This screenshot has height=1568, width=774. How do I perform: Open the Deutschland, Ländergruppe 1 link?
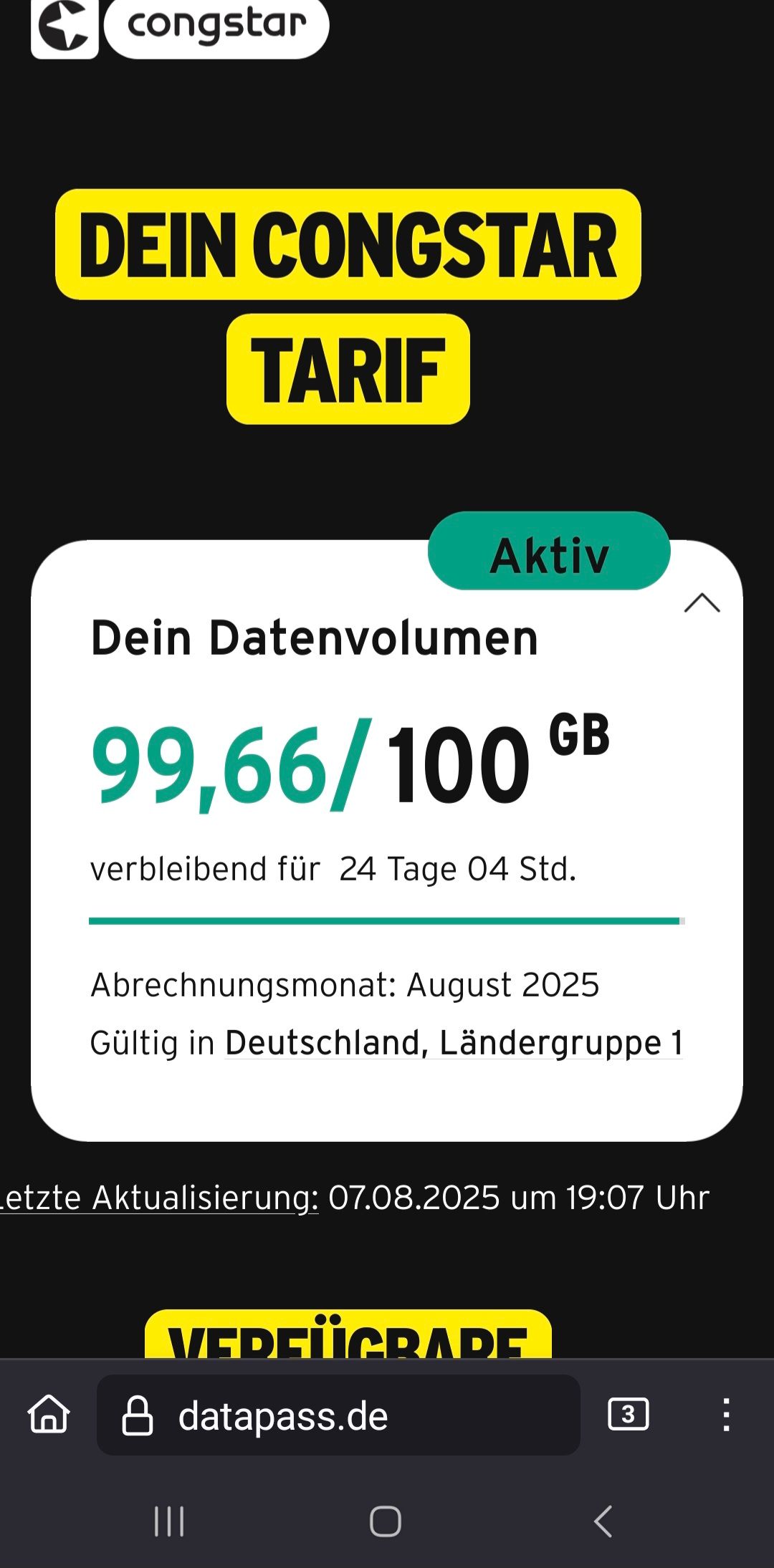coord(454,1043)
